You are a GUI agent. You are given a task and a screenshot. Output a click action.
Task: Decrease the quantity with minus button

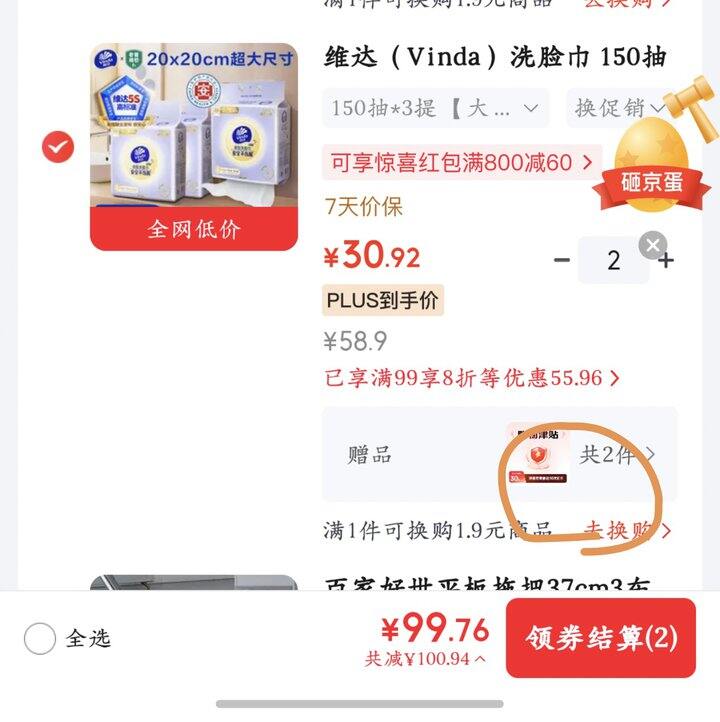click(x=562, y=260)
